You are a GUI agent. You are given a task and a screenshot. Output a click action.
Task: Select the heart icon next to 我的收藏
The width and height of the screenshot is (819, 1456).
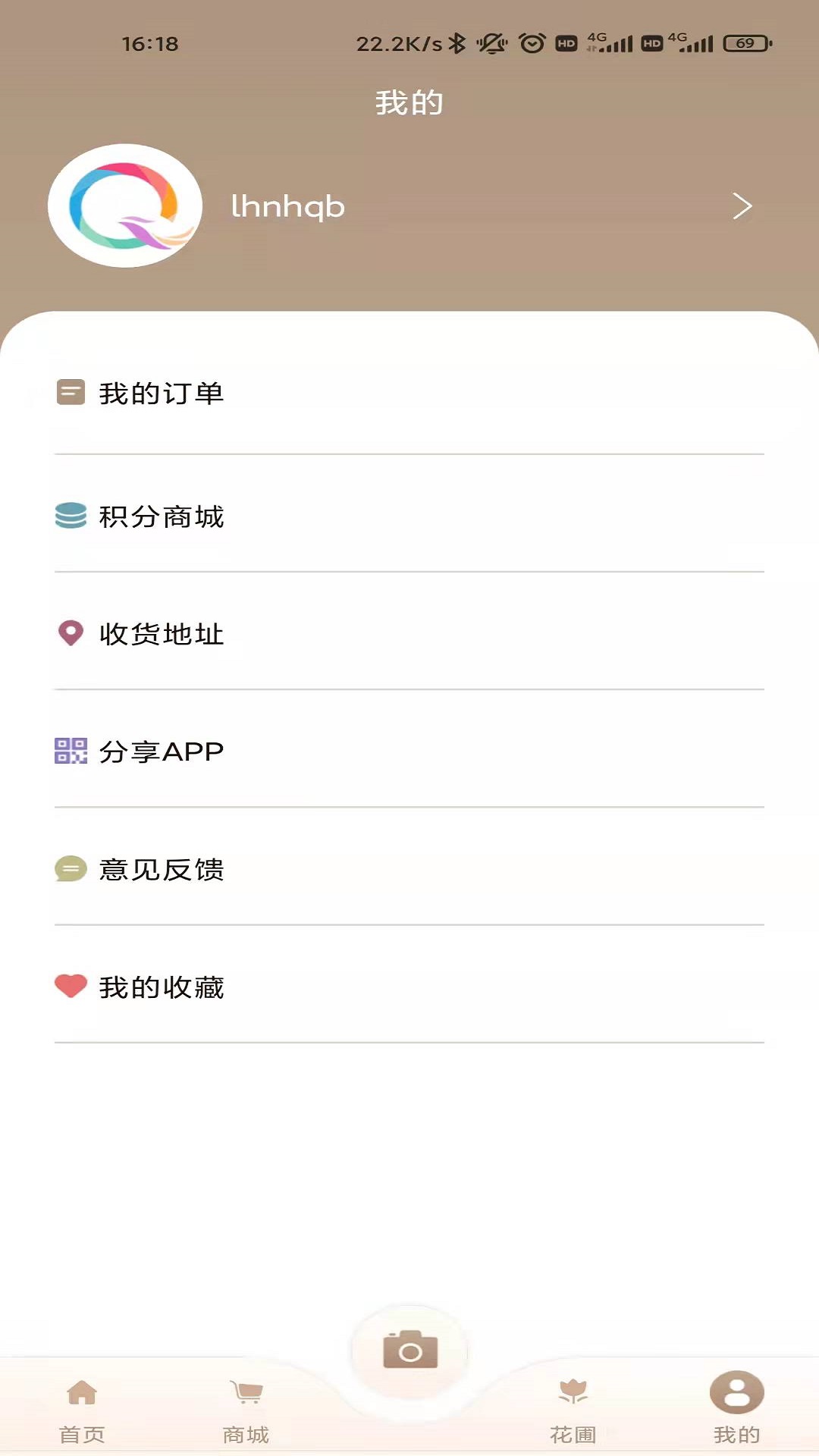[71, 987]
